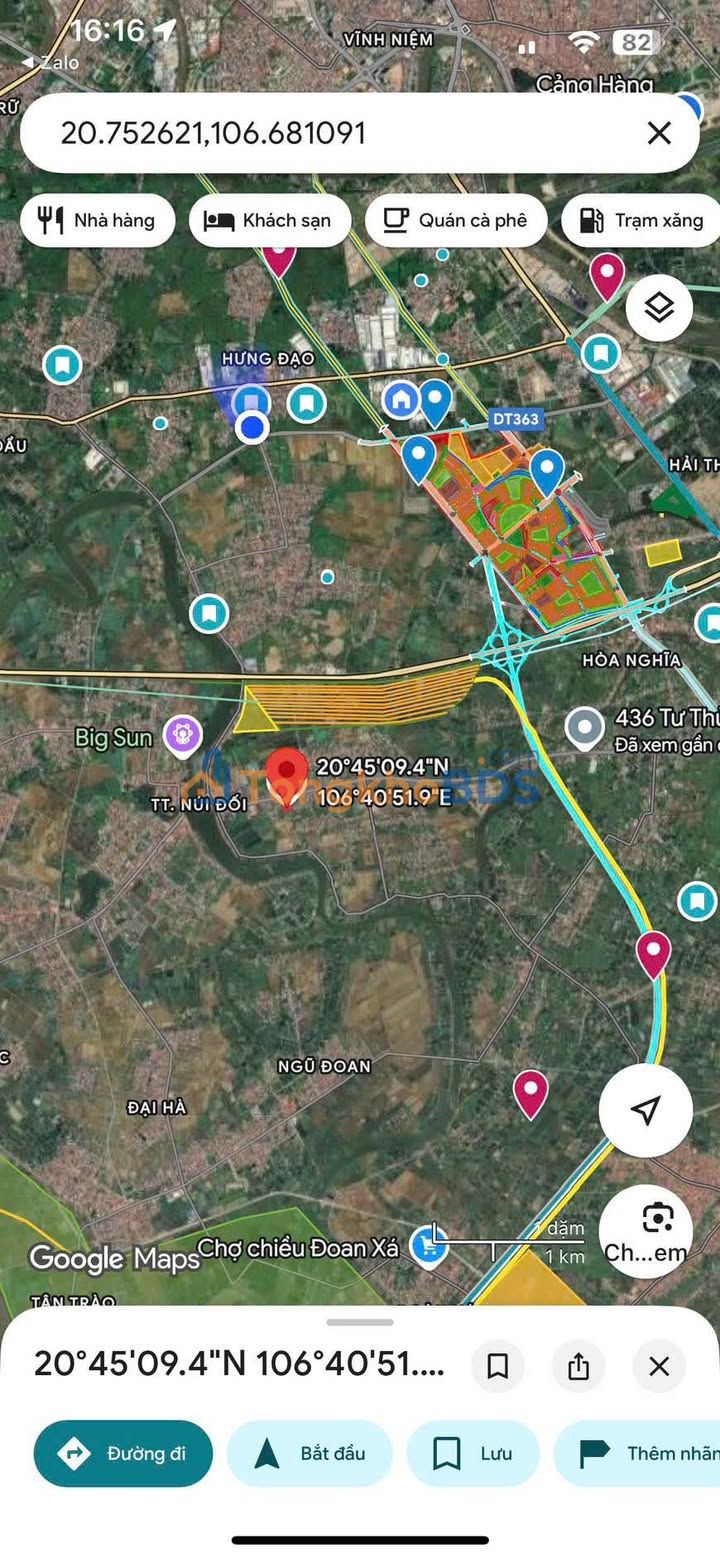Start navigation with Bắt đầu
Screen dimensions: 720x1558
[309, 1453]
